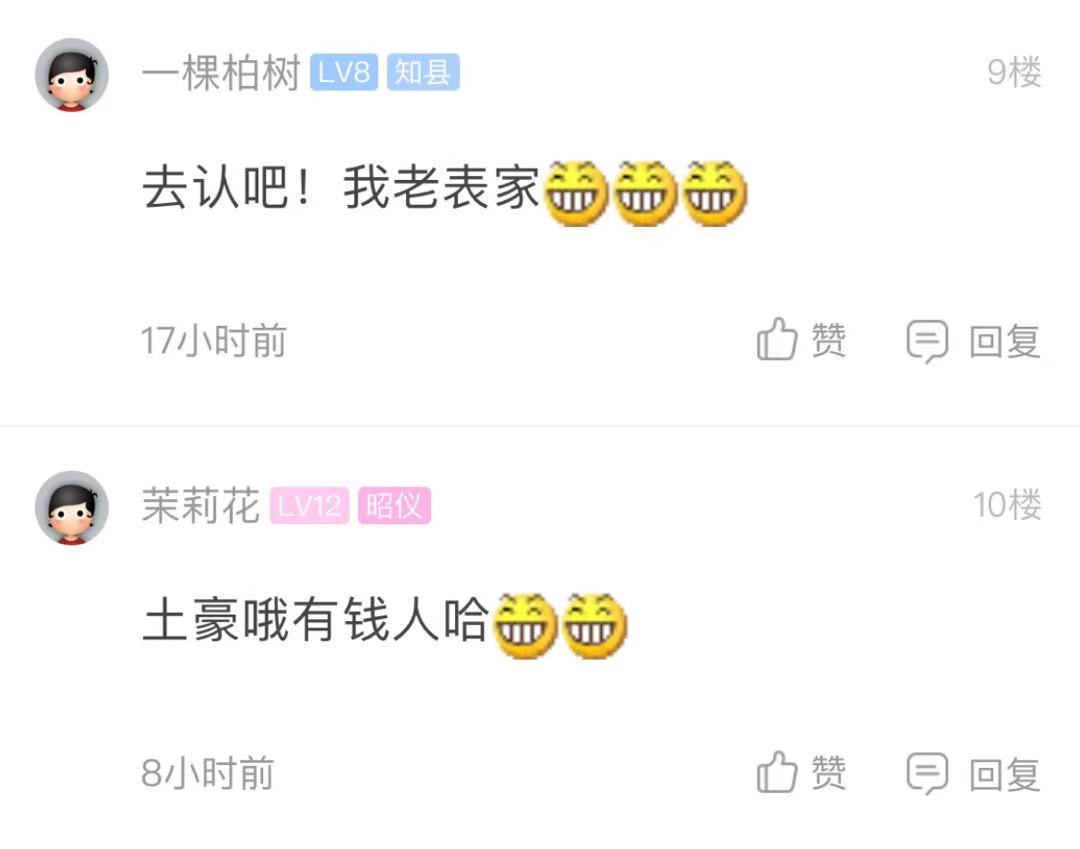Tap the username 一棵柏树
Image resolution: width=1080 pixels, height=849 pixels.
pyautogui.click(x=221, y=74)
